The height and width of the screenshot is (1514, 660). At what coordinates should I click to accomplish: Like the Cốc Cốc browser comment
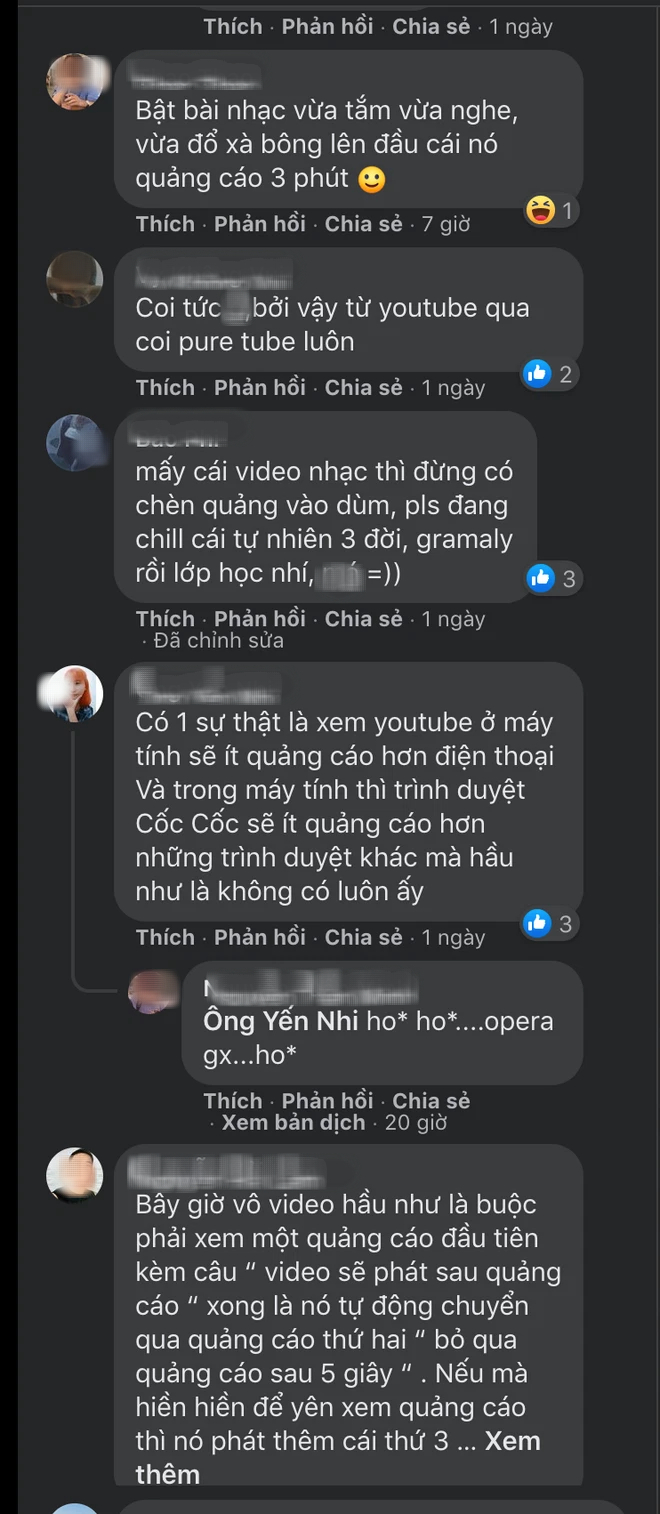coord(165,938)
